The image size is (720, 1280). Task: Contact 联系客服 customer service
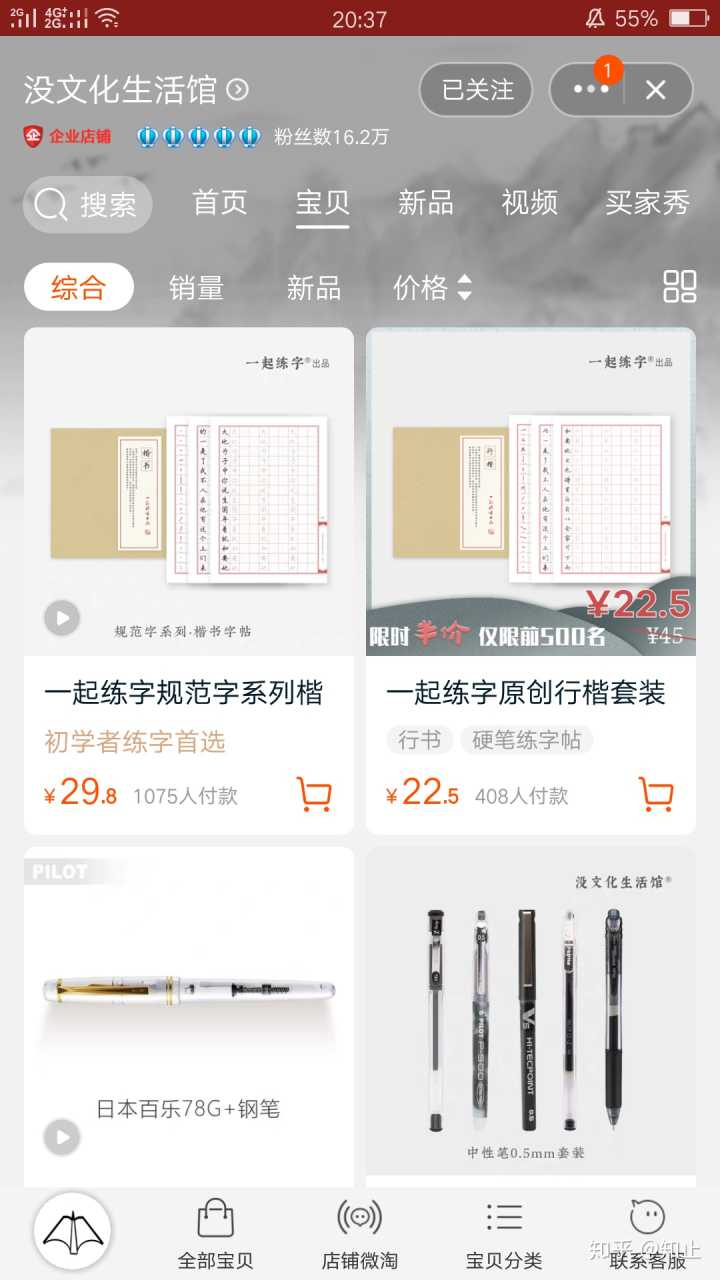(x=647, y=1235)
